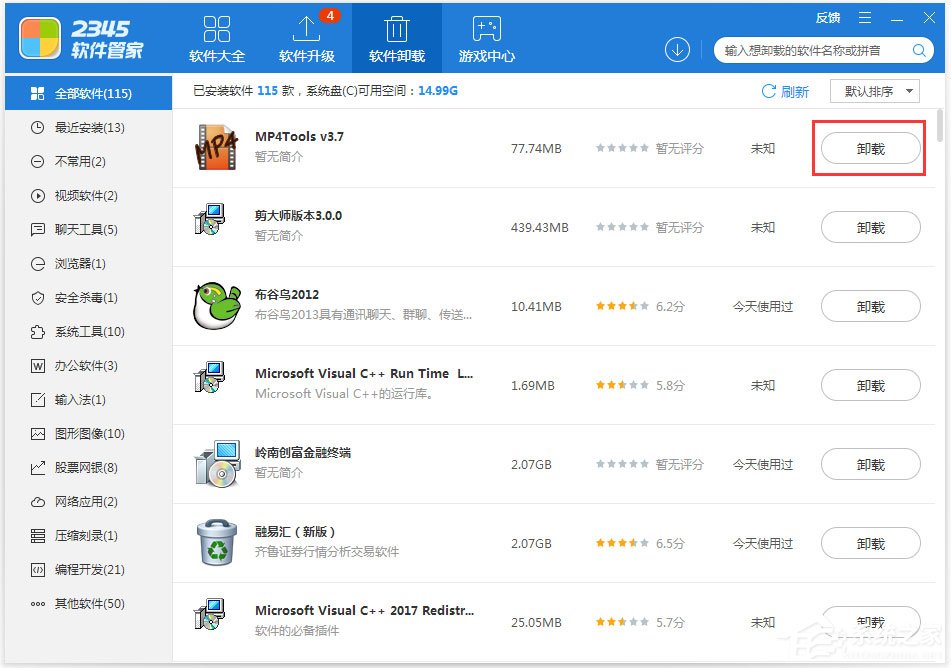Open the 反馈 feedback link

[x=828, y=18]
